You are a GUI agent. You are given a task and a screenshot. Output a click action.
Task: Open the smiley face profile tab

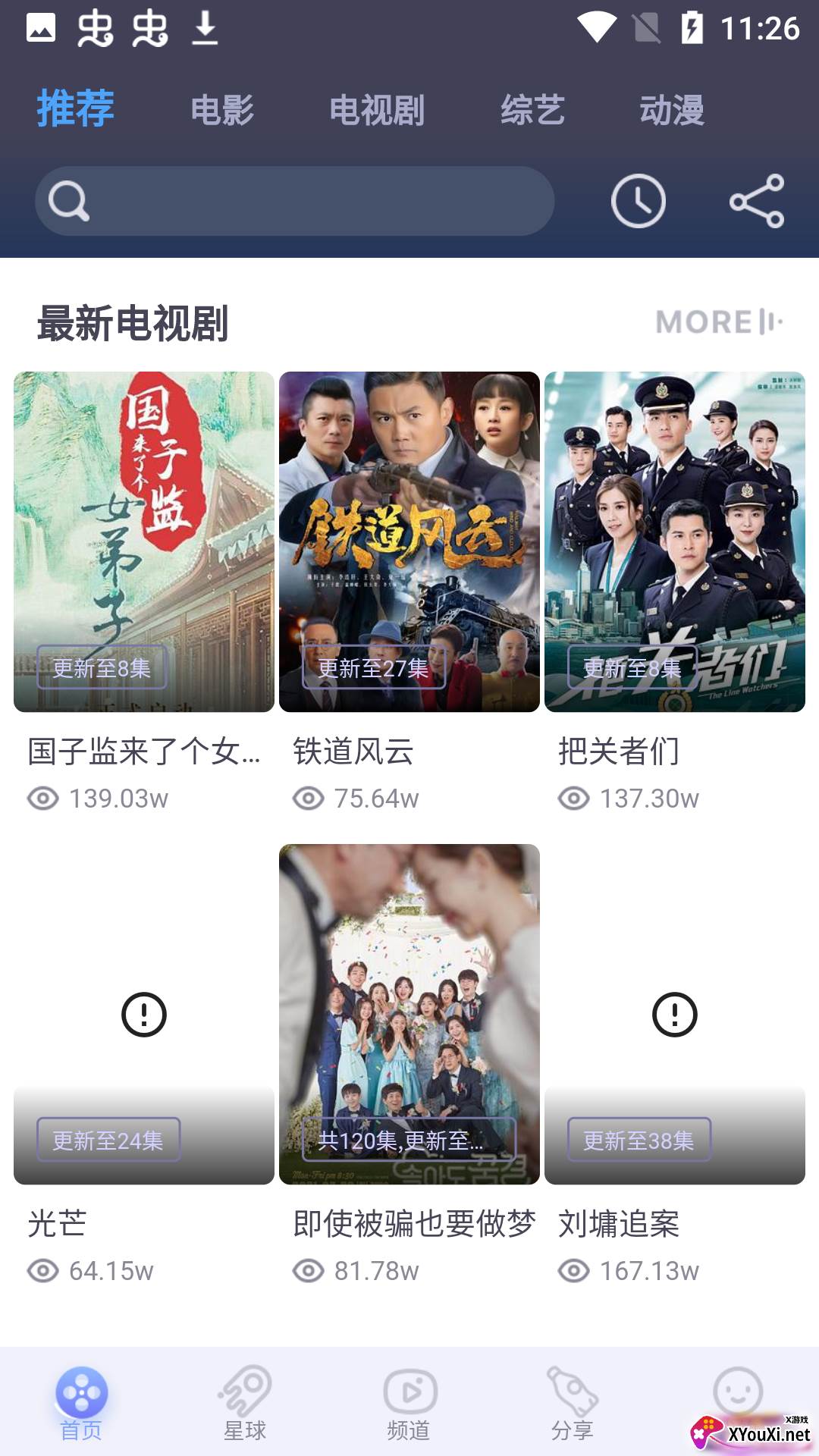[737, 1393]
